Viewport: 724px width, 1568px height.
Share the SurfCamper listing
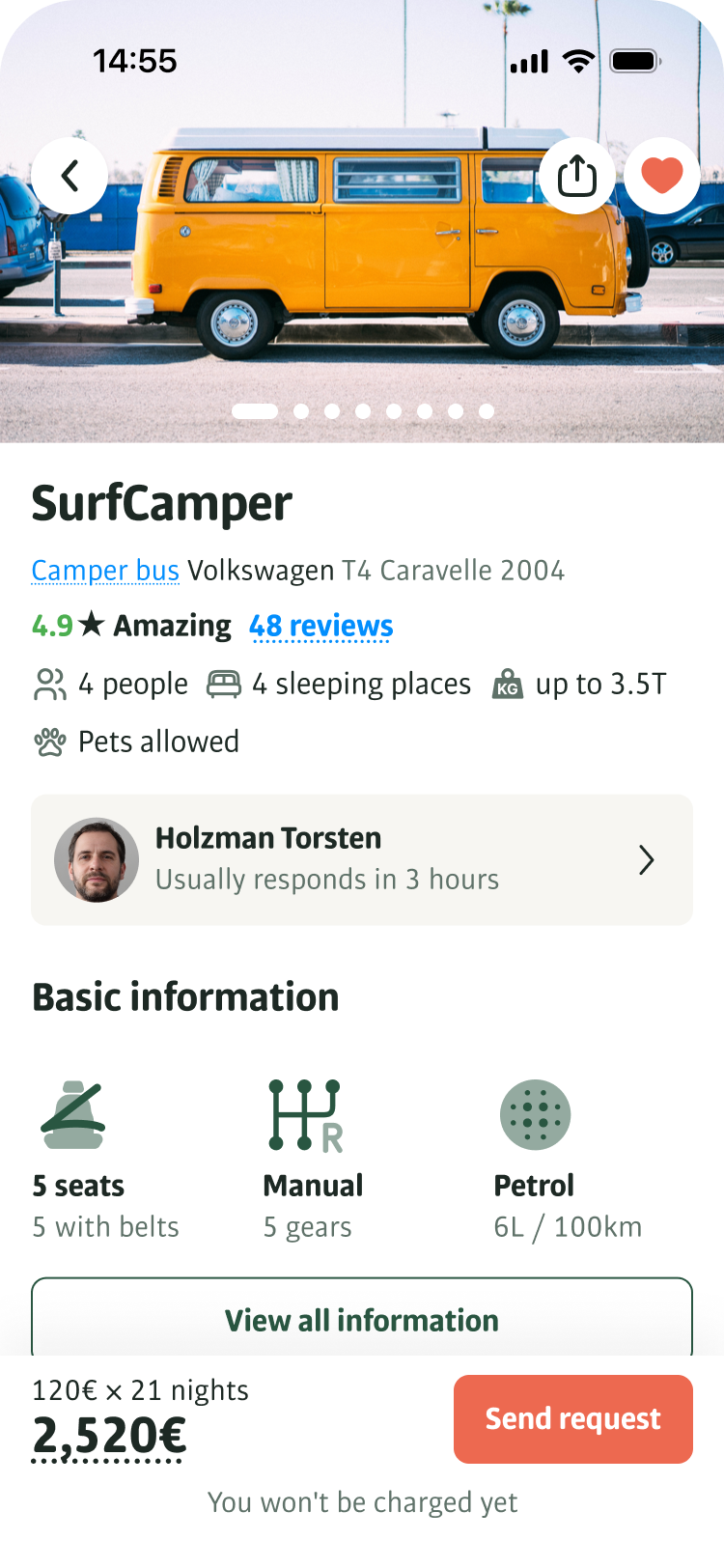pos(577,176)
